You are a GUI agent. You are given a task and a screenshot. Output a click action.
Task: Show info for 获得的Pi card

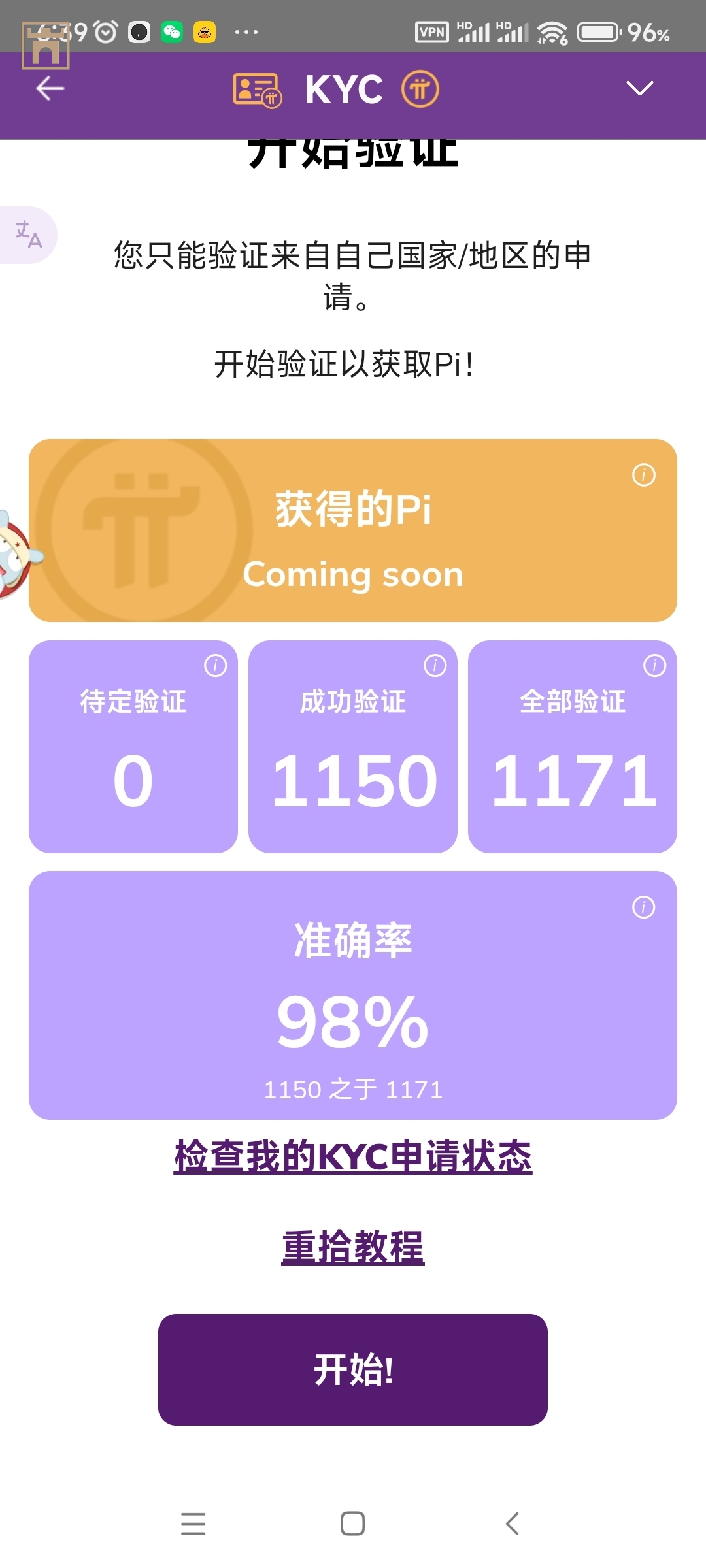pos(643,475)
